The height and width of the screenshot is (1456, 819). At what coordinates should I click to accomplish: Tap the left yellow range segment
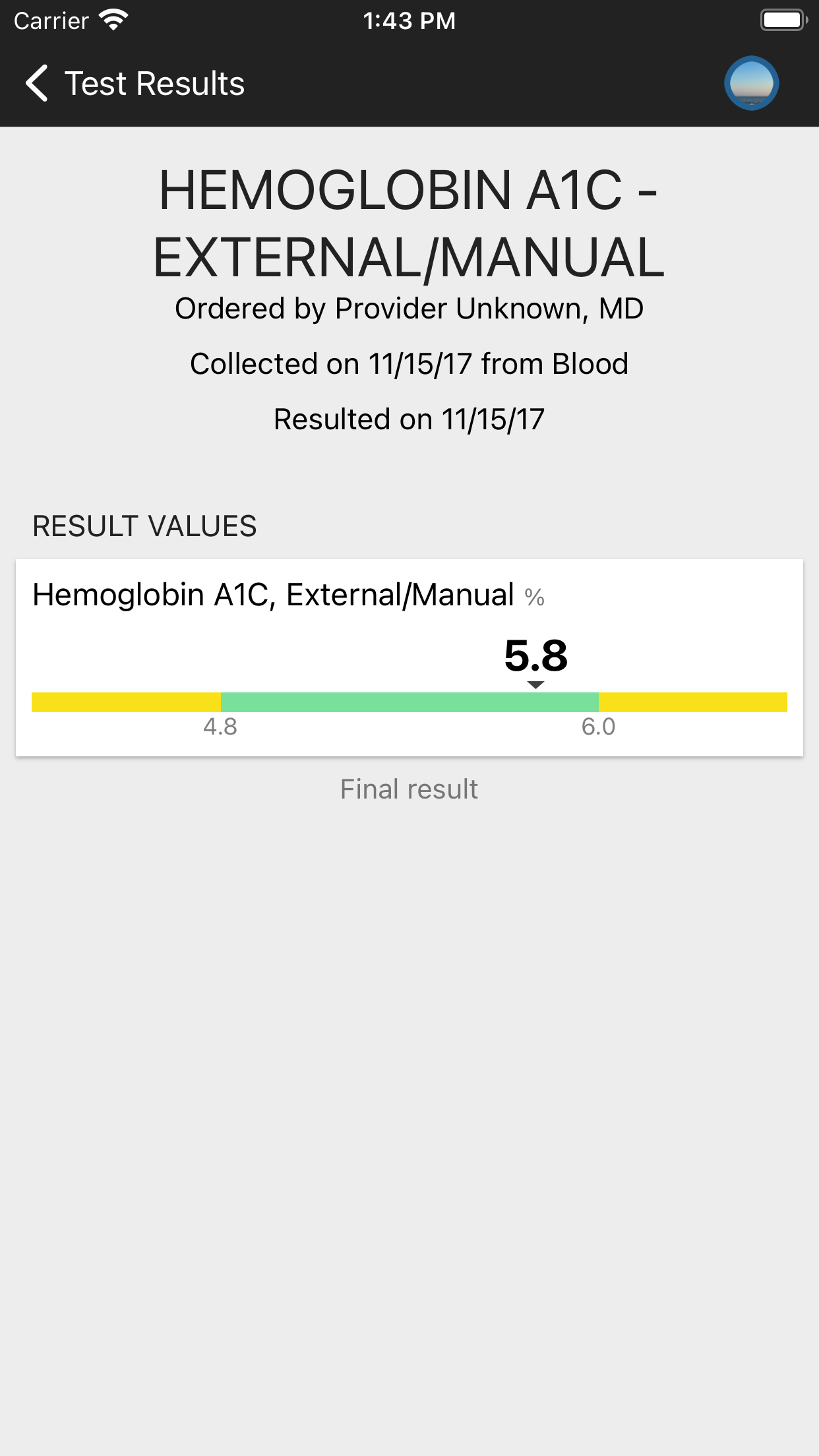(x=125, y=703)
